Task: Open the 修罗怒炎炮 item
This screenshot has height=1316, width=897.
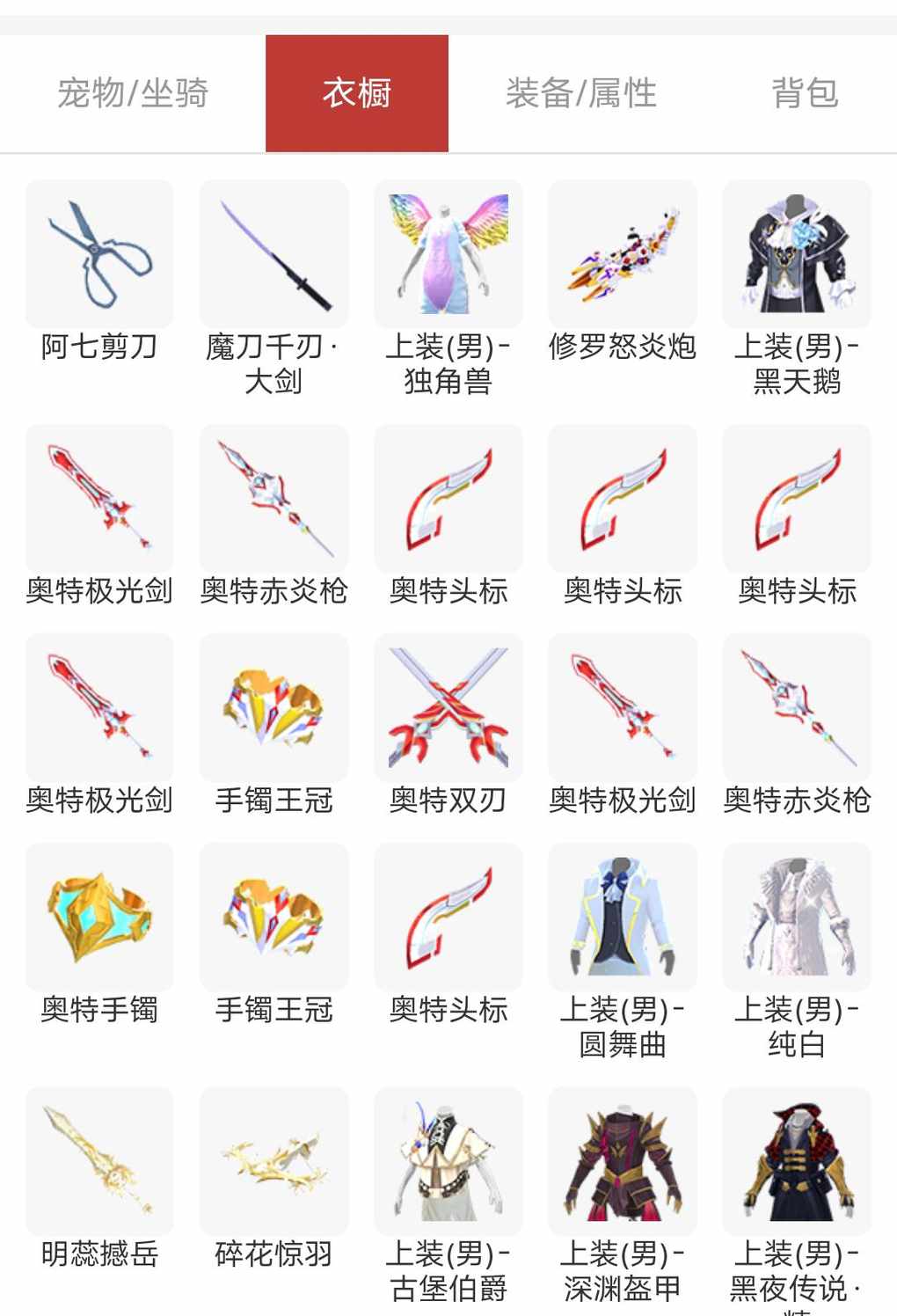Action: click(623, 255)
